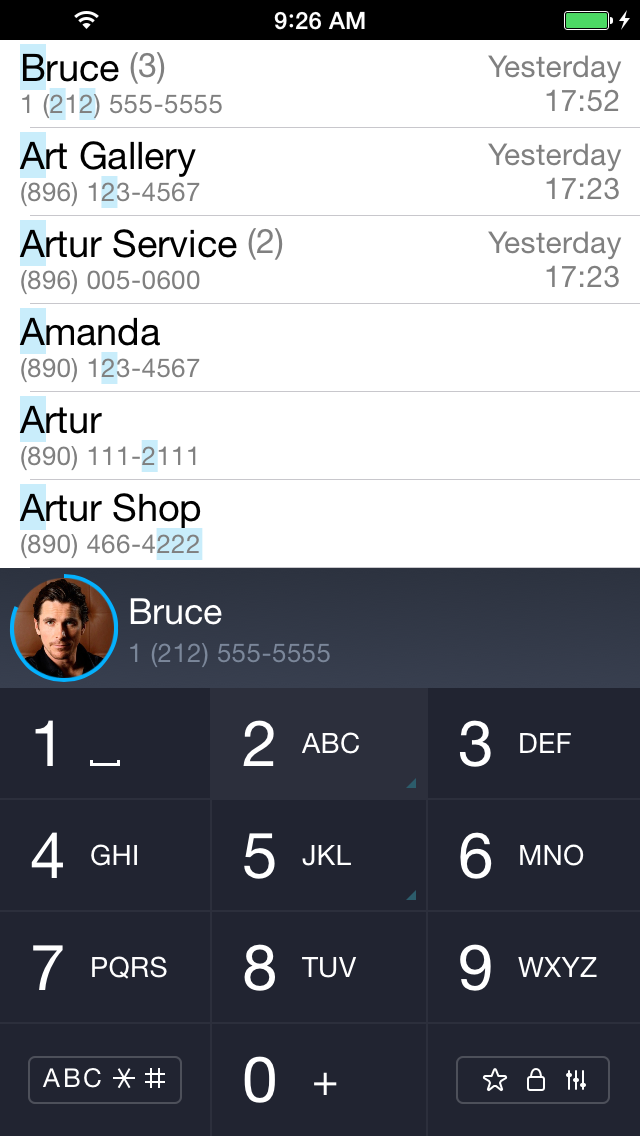Image resolution: width=640 pixels, height=1136 pixels.
Task: Open the Artur contact with 111-2111
Action: 320,436
